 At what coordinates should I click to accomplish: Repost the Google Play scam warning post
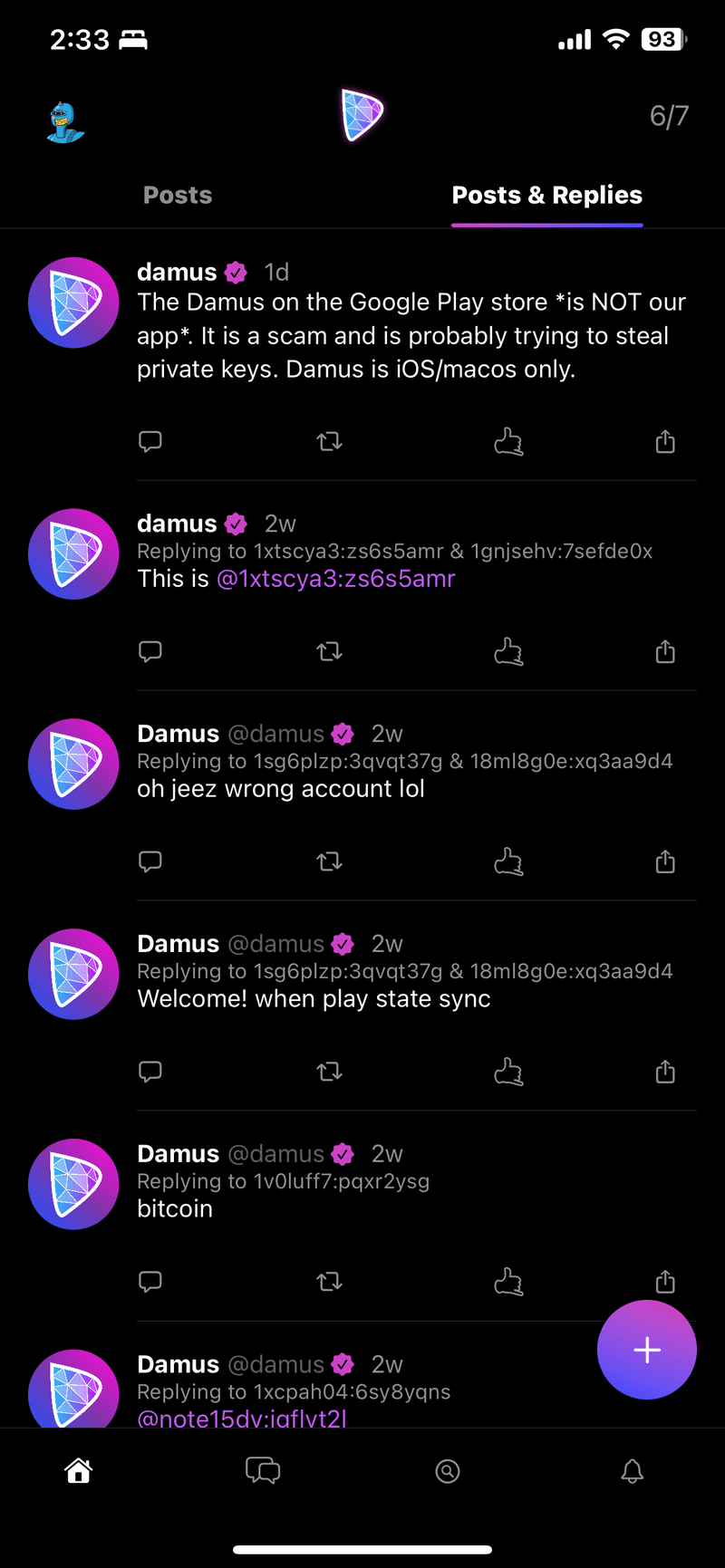pyautogui.click(x=329, y=441)
